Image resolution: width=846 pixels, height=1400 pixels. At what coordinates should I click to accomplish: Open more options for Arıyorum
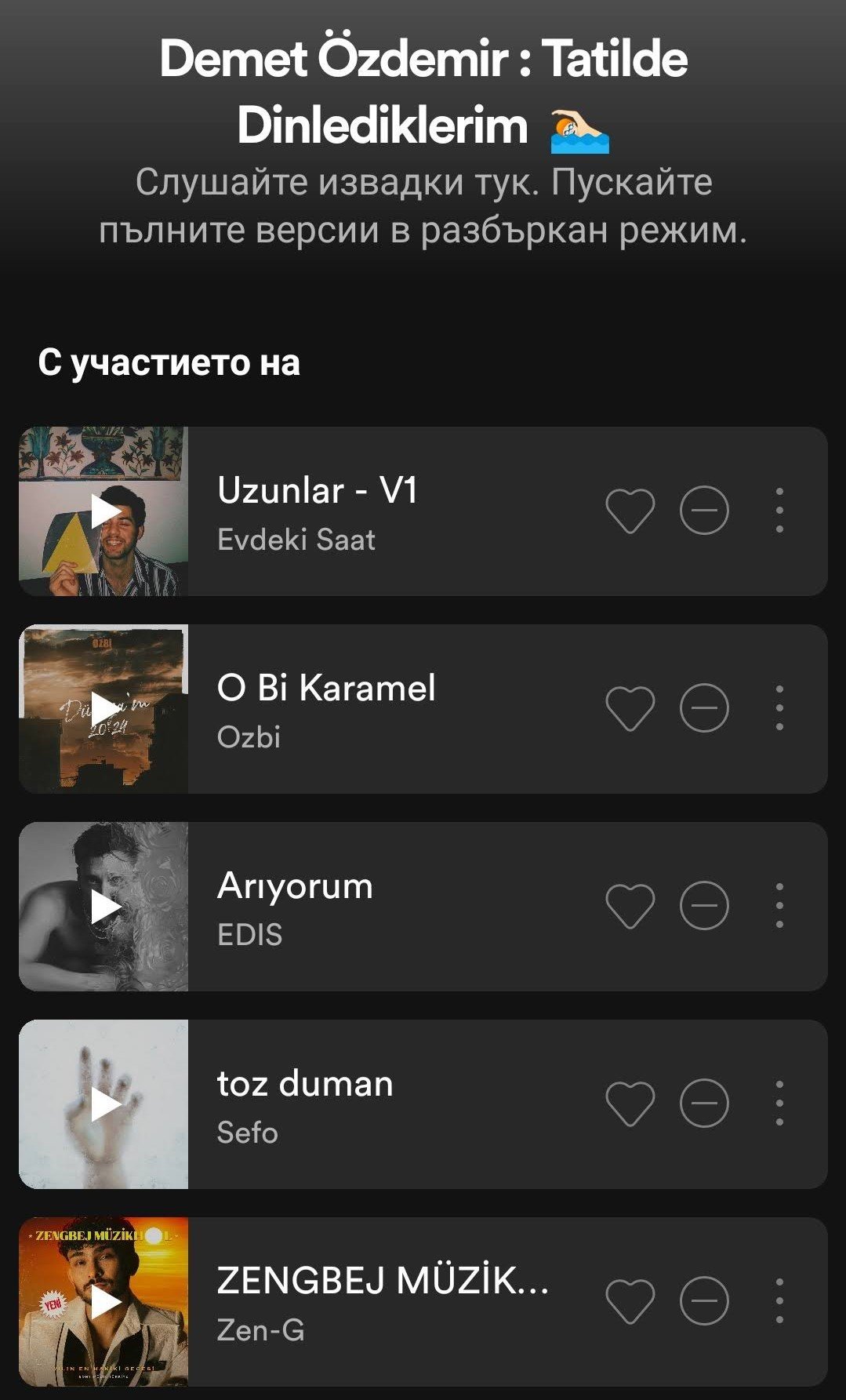point(779,906)
